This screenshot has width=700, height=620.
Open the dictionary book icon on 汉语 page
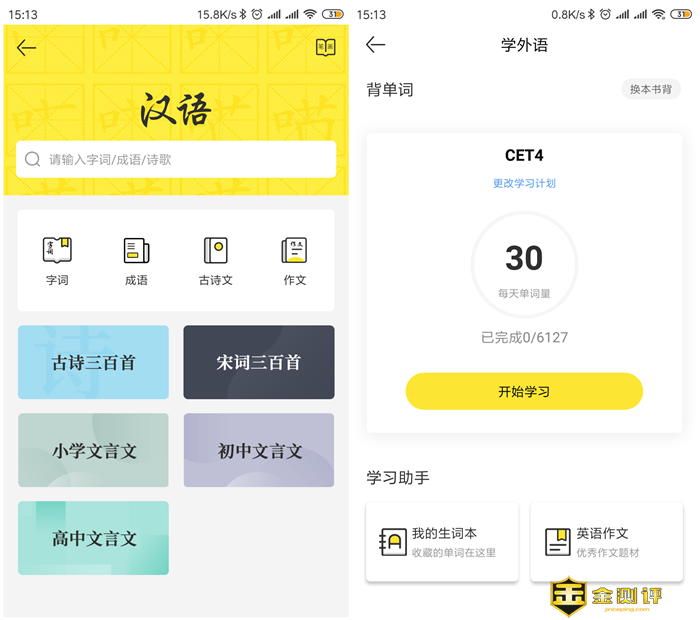(325, 48)
